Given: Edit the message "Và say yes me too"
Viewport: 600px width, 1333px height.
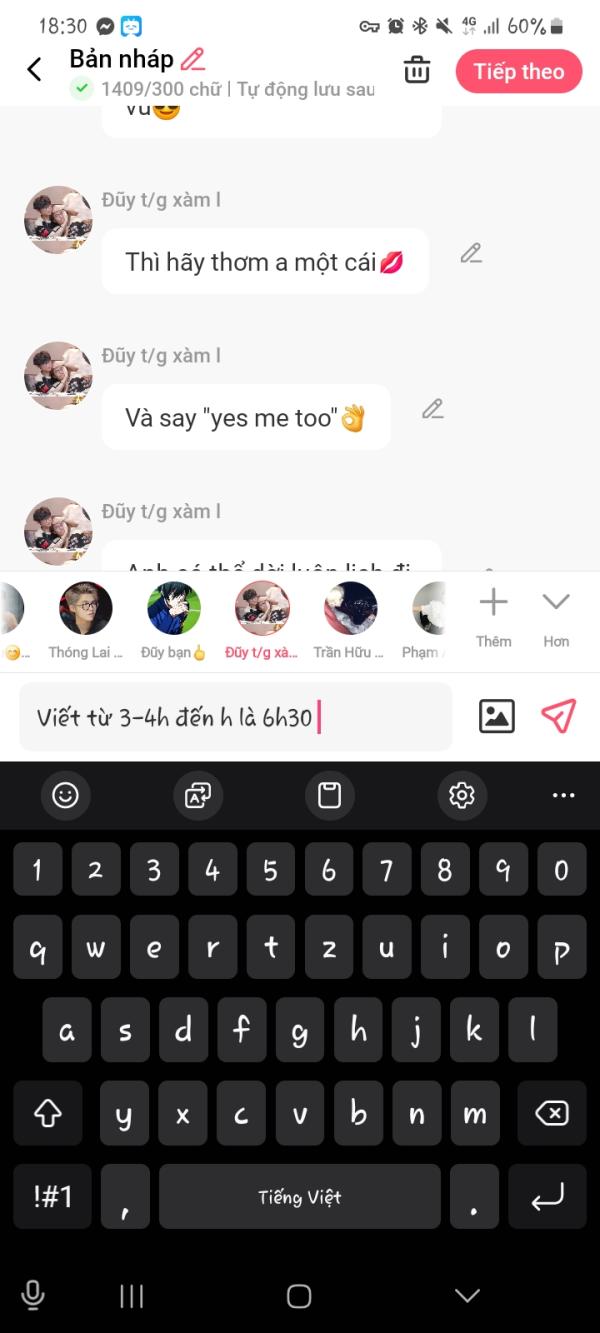Looking at the screenshot, I should (432, 409).
